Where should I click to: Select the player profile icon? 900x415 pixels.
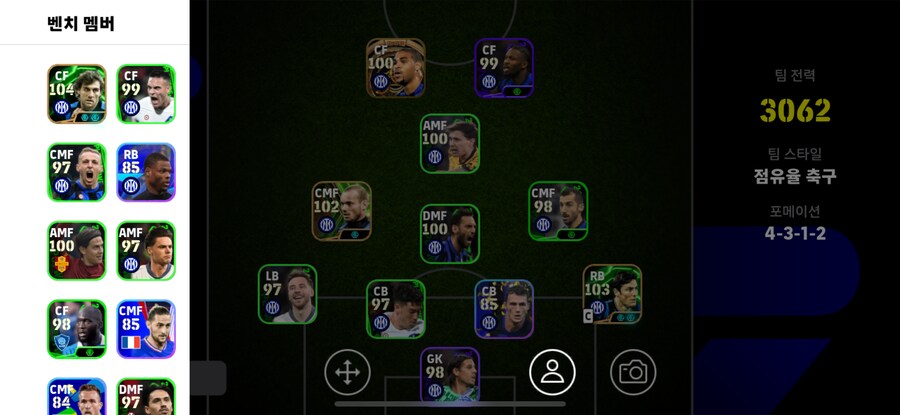pyautogui.click(x=552, y=373)
